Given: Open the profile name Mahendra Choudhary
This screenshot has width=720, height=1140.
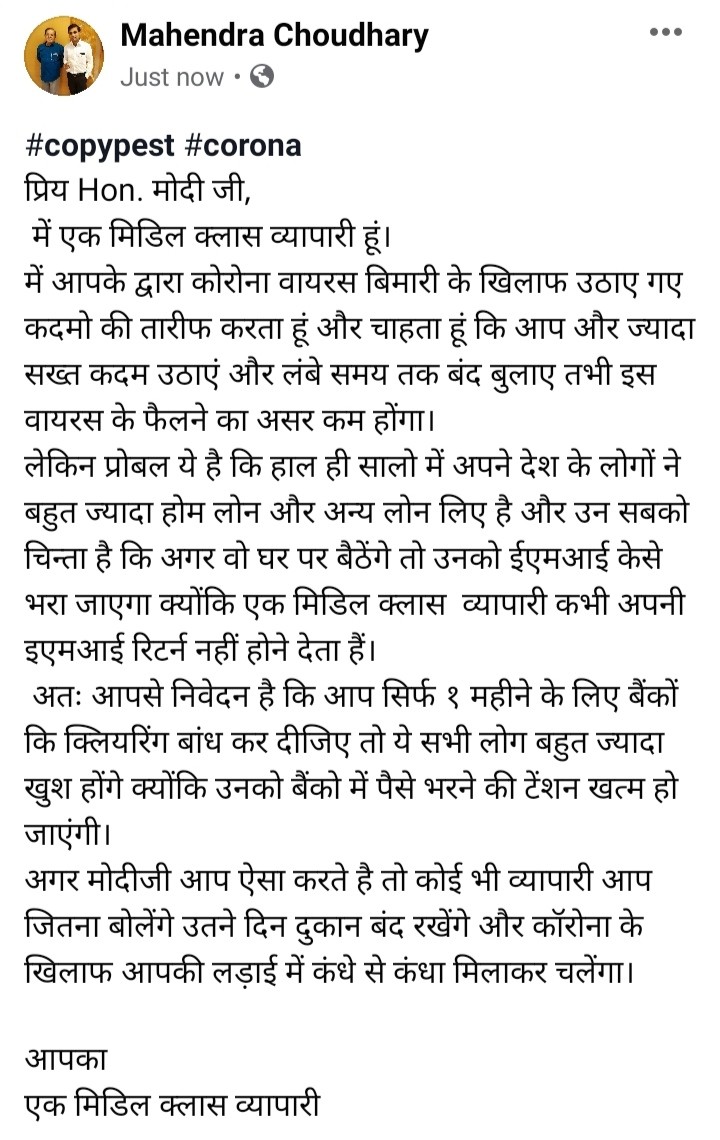Looking at the screenshot, I should pos(274,36).
